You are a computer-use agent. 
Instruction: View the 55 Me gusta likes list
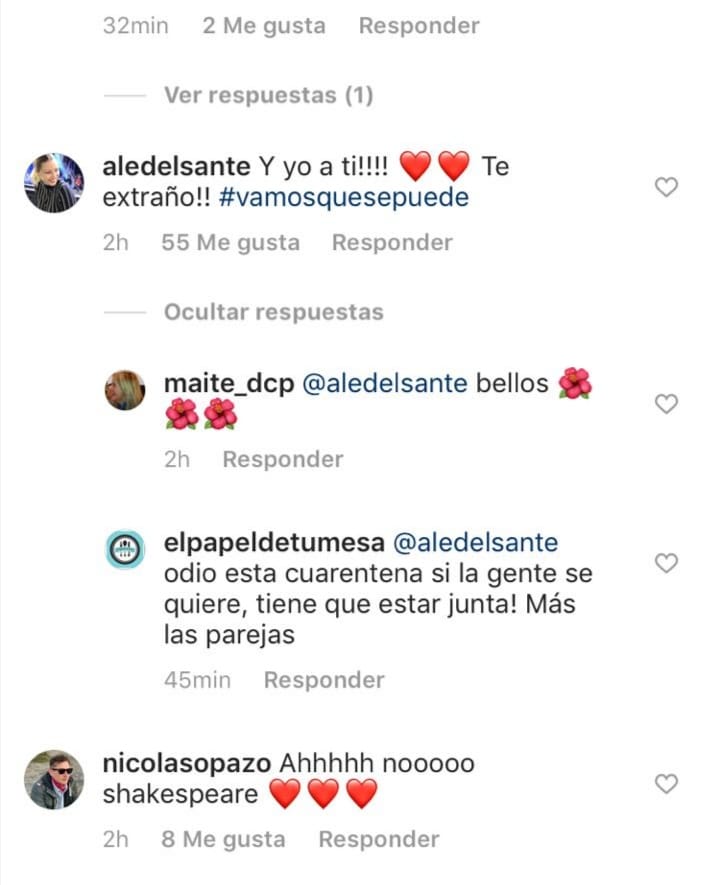pos(230,243)
